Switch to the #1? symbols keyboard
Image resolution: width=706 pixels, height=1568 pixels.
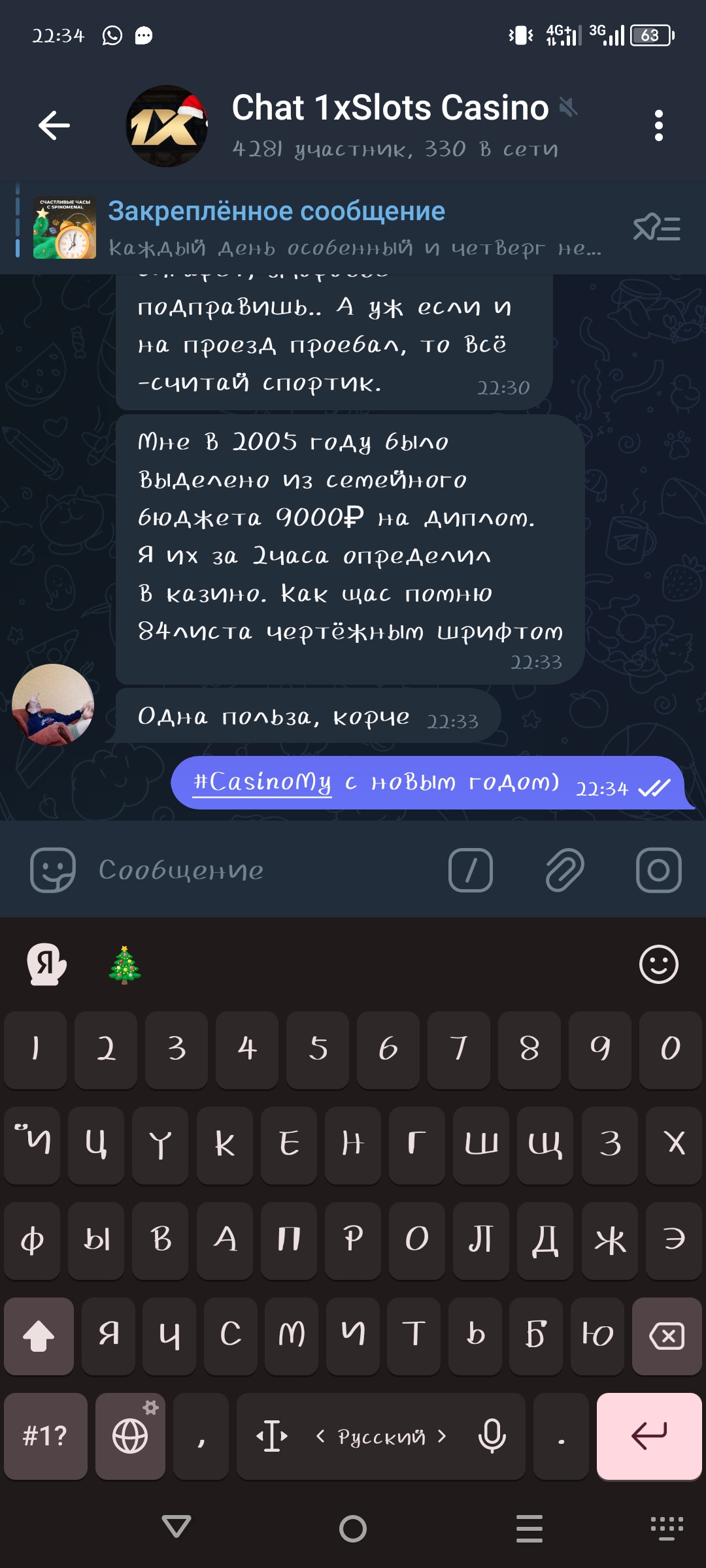45,1436
